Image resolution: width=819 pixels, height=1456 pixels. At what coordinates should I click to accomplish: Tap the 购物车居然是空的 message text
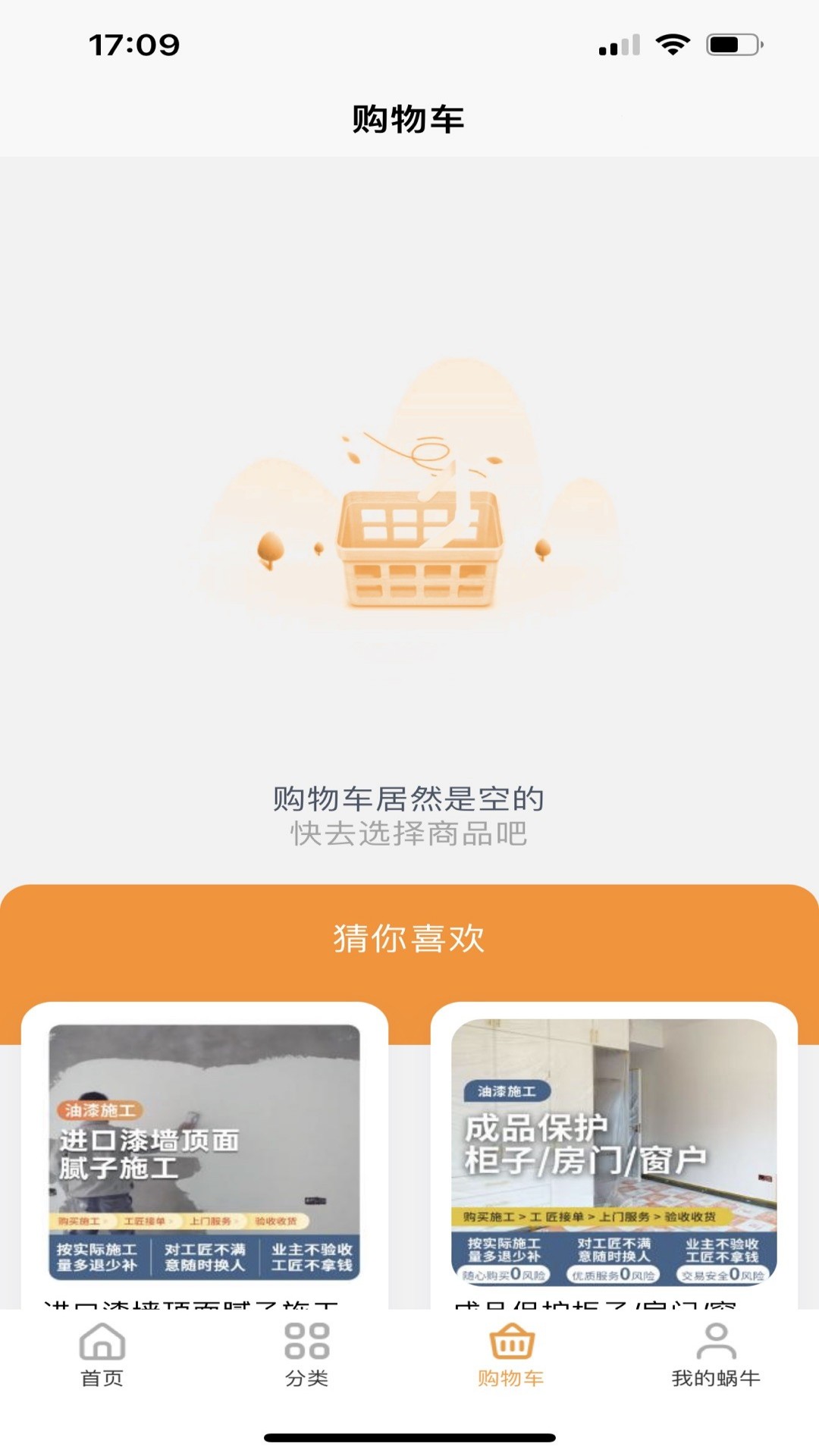[409, 799]
